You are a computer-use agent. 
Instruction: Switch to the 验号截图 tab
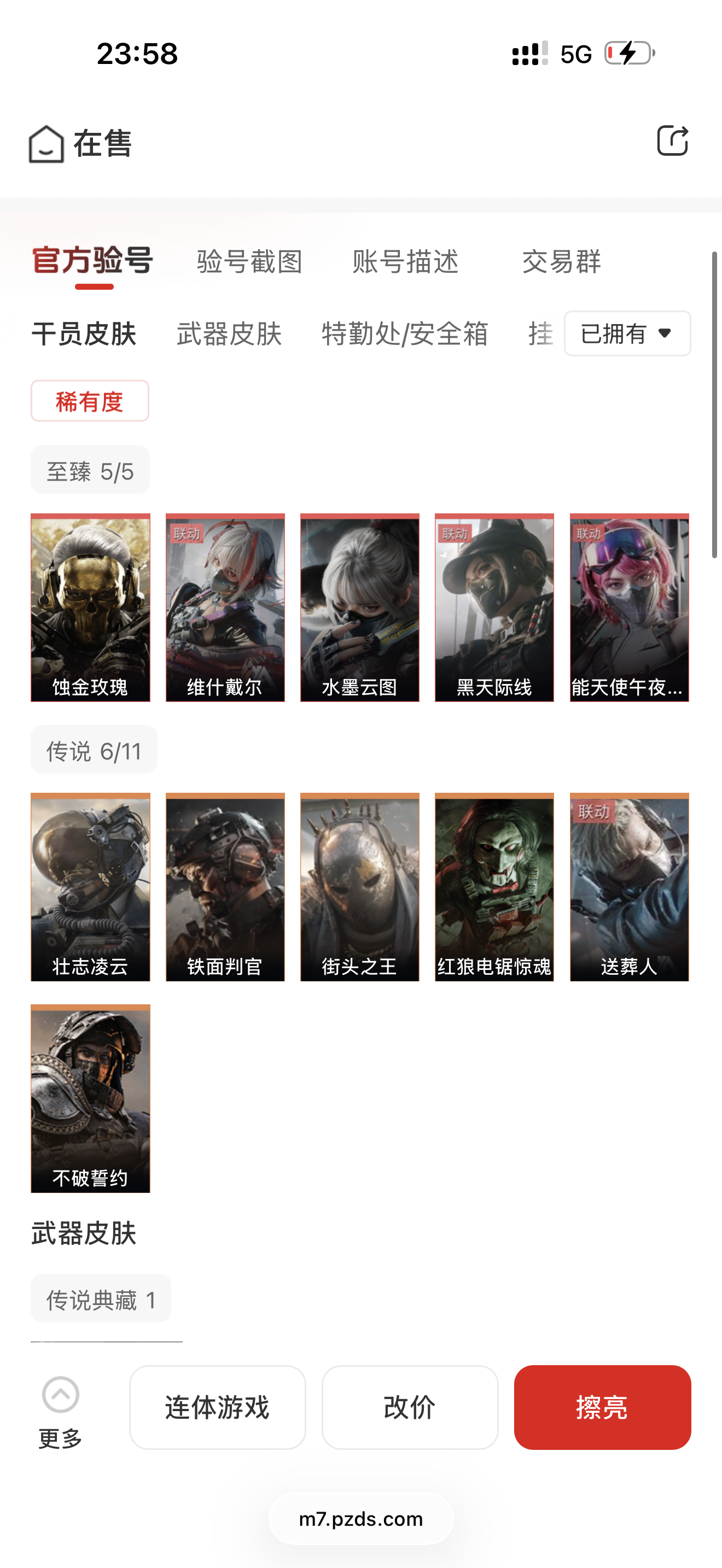[249, 262]
